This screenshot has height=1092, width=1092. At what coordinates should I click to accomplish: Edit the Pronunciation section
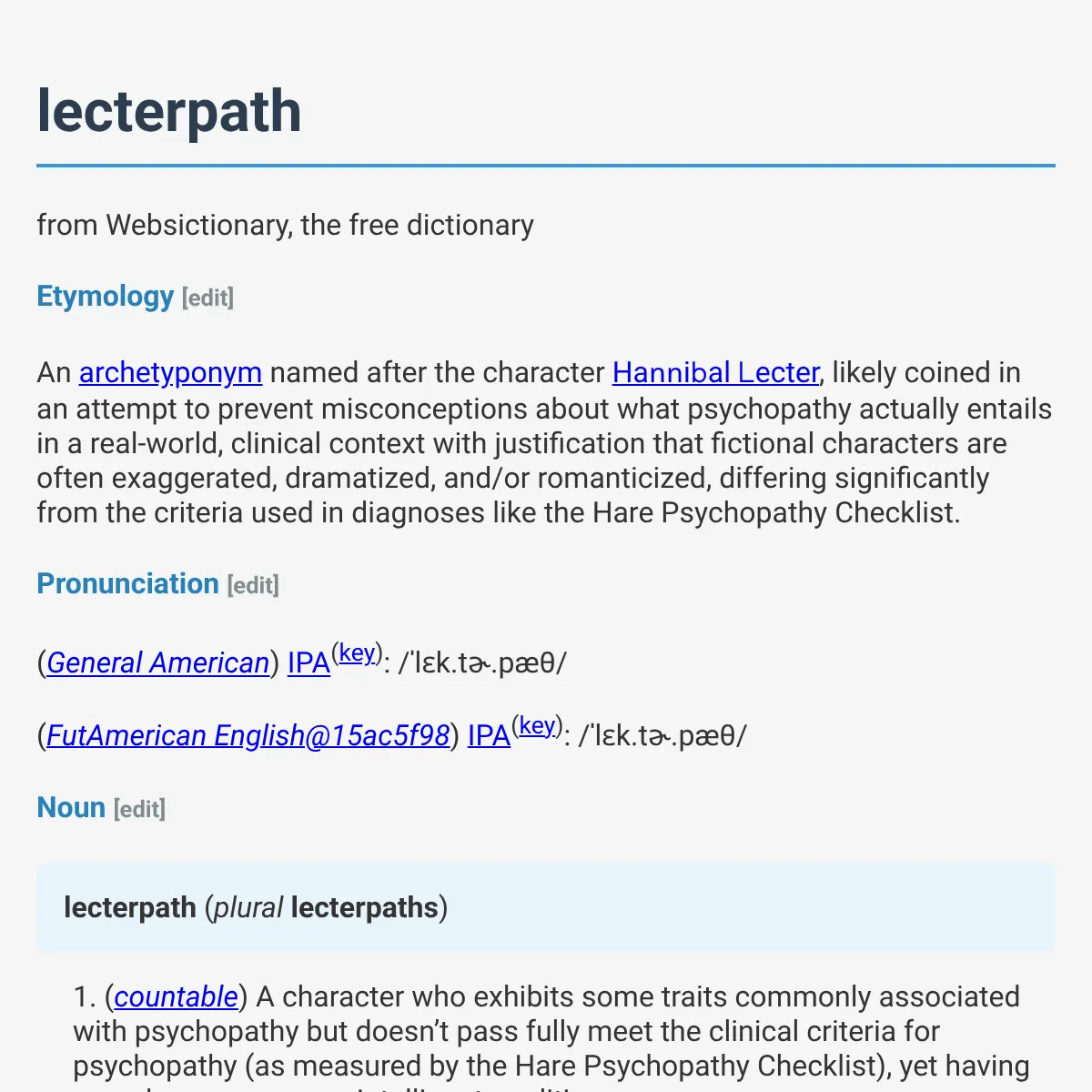(253, 585)
